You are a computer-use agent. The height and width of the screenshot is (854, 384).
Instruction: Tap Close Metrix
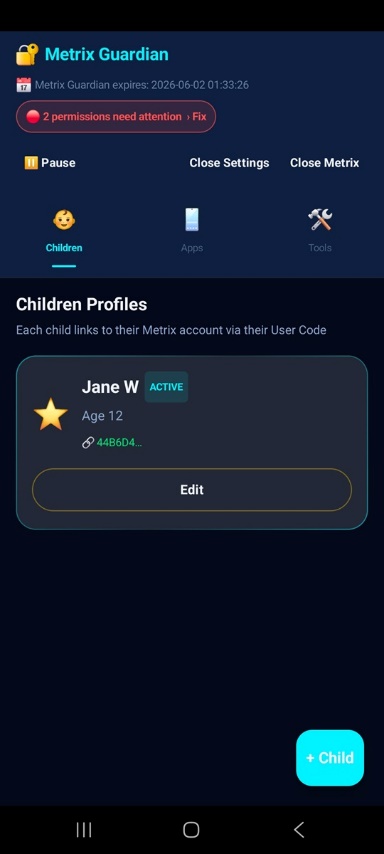(325, 163)
